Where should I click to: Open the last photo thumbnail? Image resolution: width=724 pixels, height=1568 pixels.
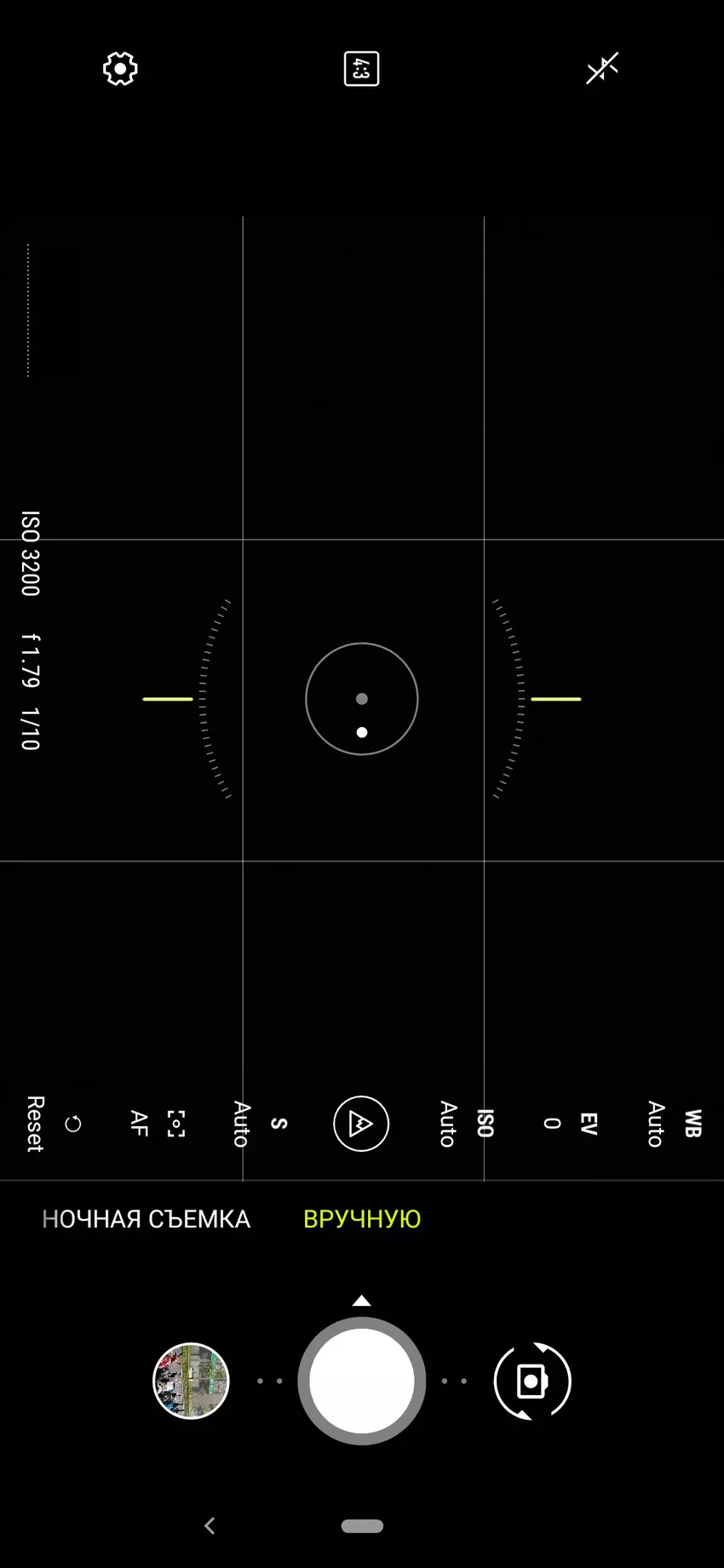click(x=191, y=1381)
